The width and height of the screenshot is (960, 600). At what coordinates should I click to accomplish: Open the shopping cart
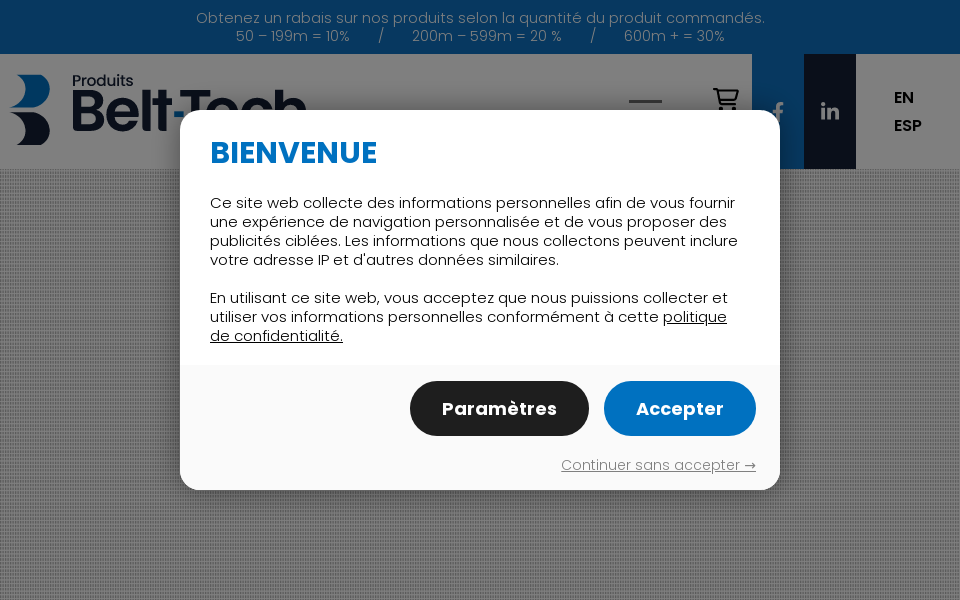click(725, 99)
